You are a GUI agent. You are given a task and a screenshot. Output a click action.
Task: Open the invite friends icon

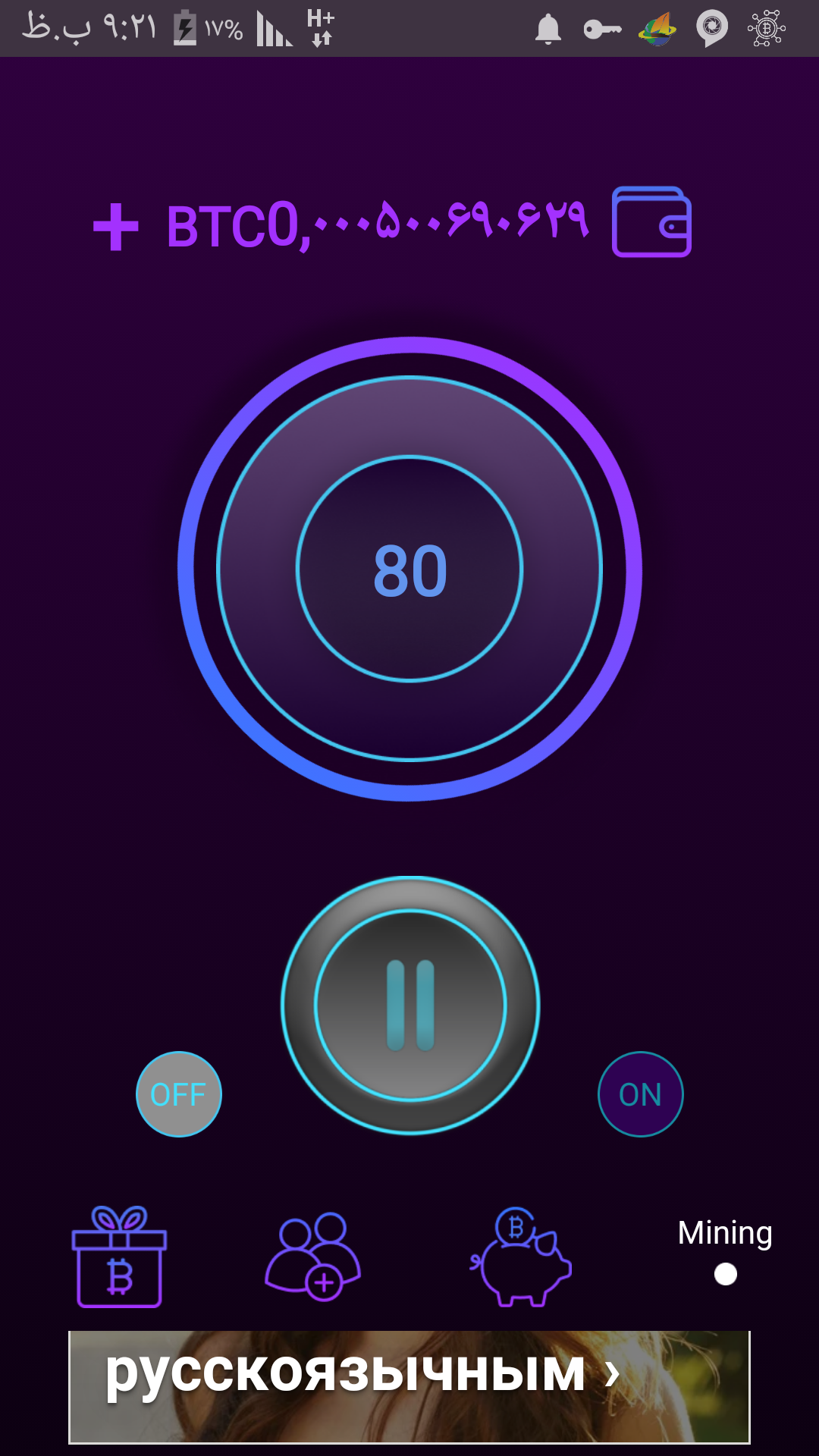tap(312, 1257)
